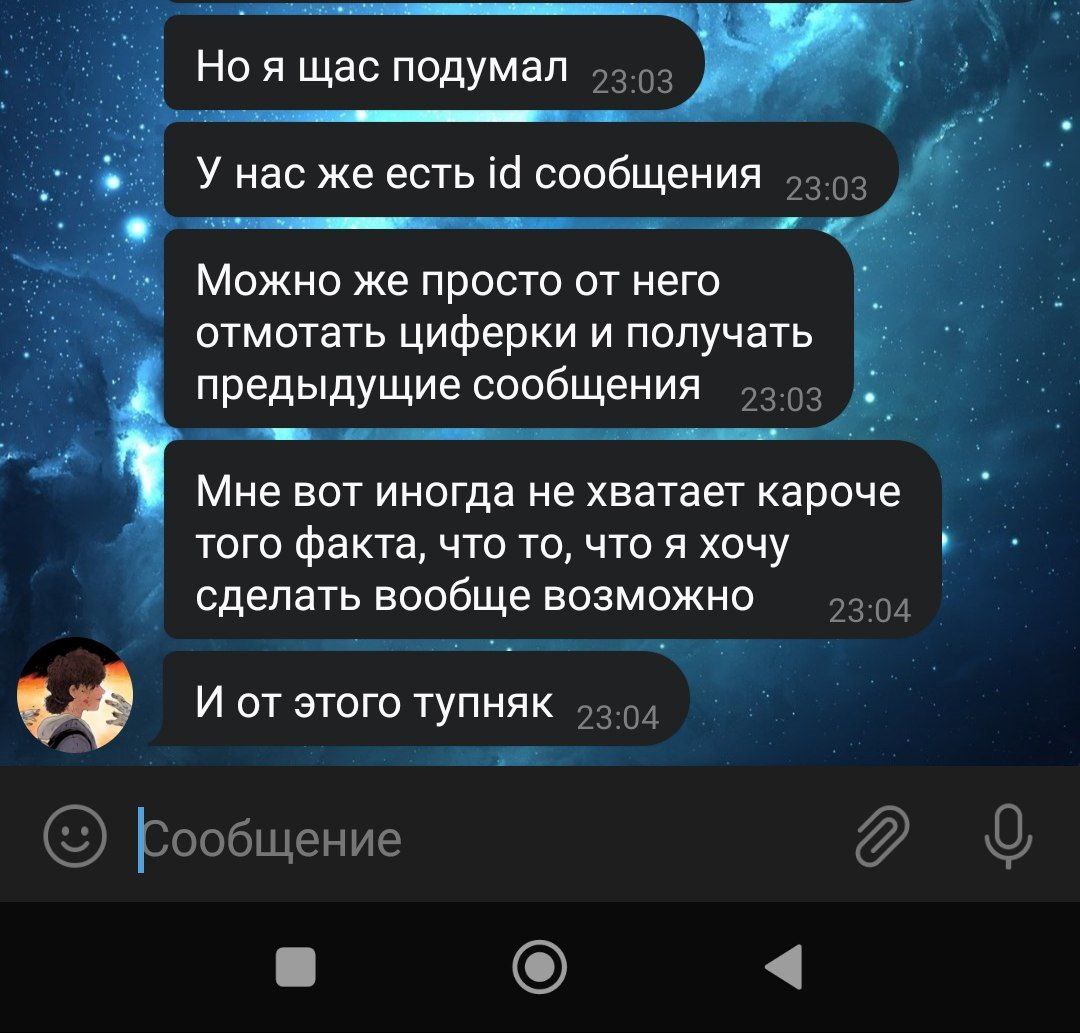Attach a file with the paperclip

tap(883, 836)
